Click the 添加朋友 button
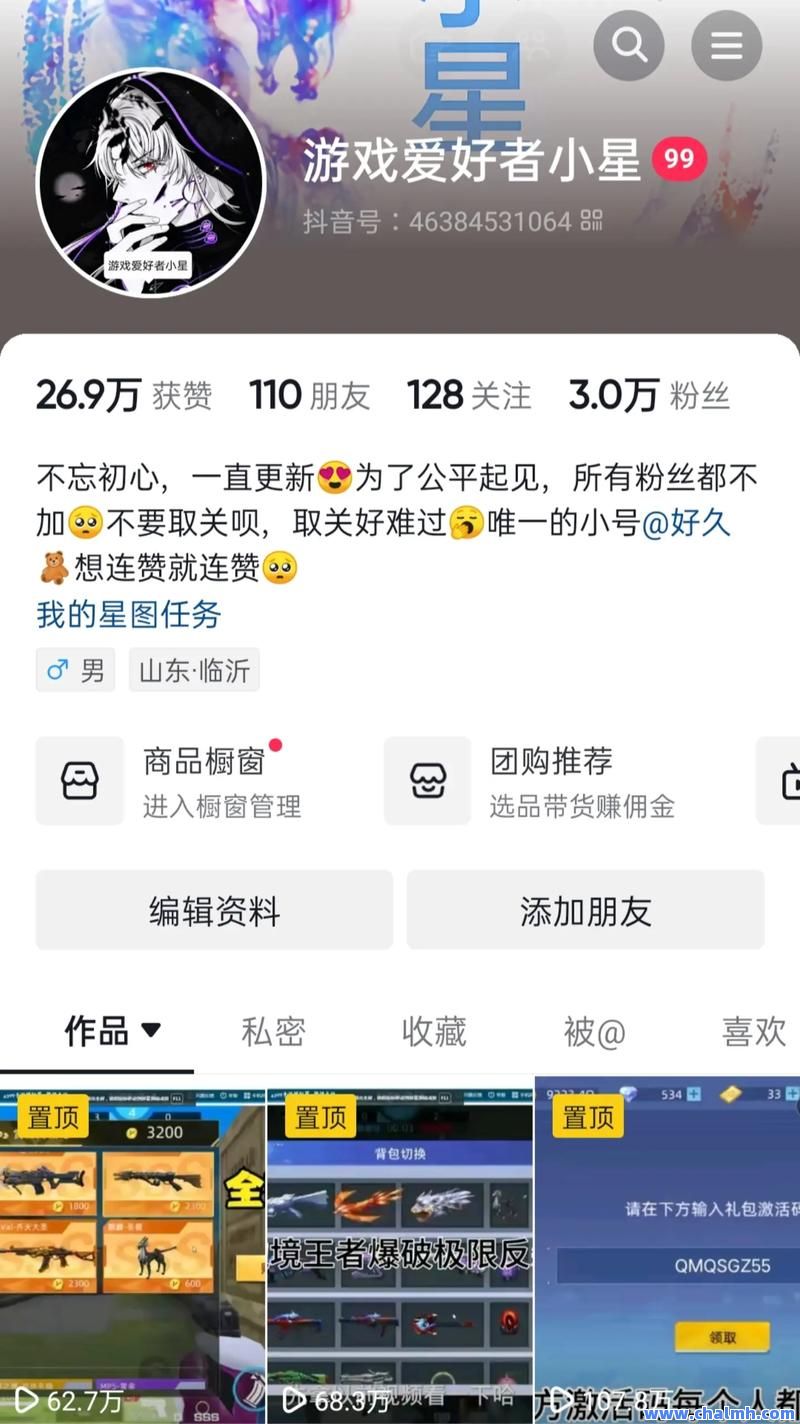The image size is (800, 1424). click(585, 910)
